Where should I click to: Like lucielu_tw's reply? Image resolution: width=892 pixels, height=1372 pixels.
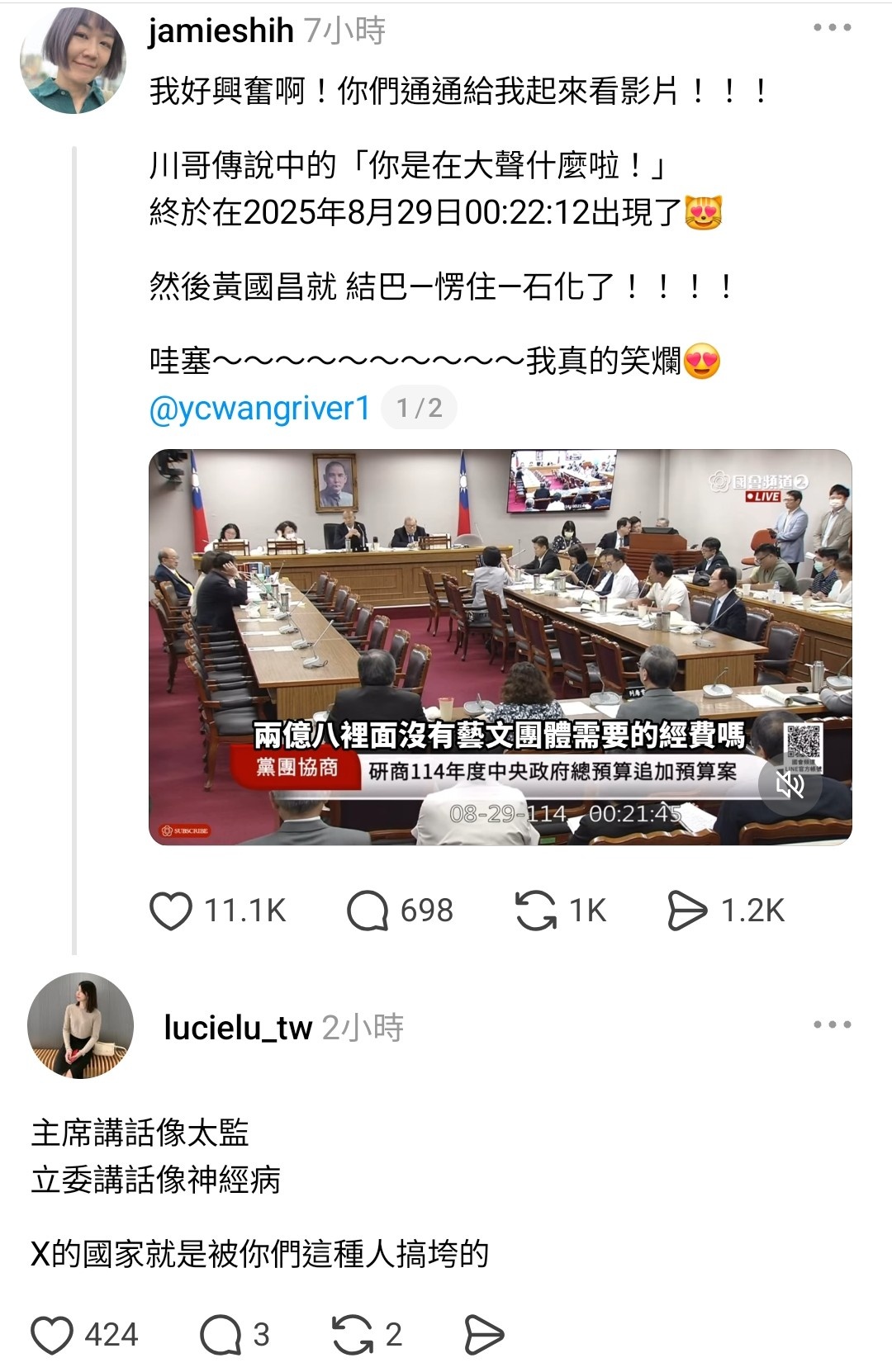(x=52, y=1335)
